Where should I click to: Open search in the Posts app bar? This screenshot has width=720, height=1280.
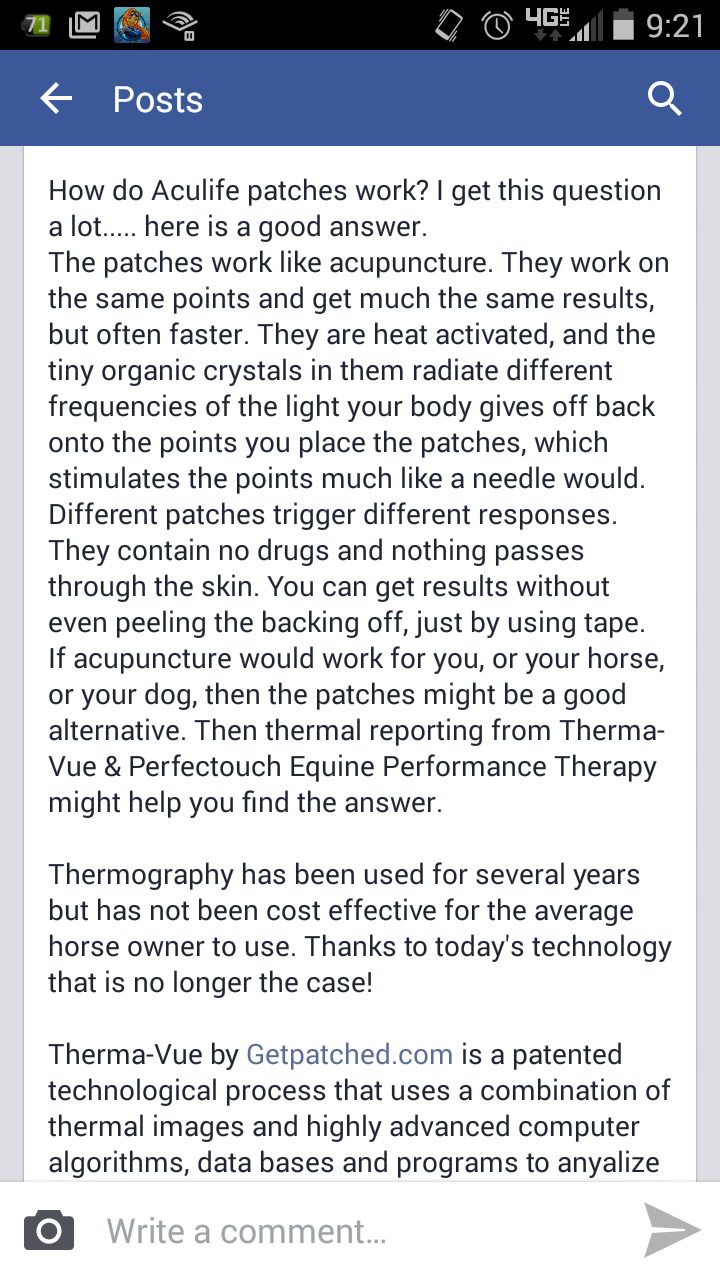pyautogui.click(x=665, y=98)
